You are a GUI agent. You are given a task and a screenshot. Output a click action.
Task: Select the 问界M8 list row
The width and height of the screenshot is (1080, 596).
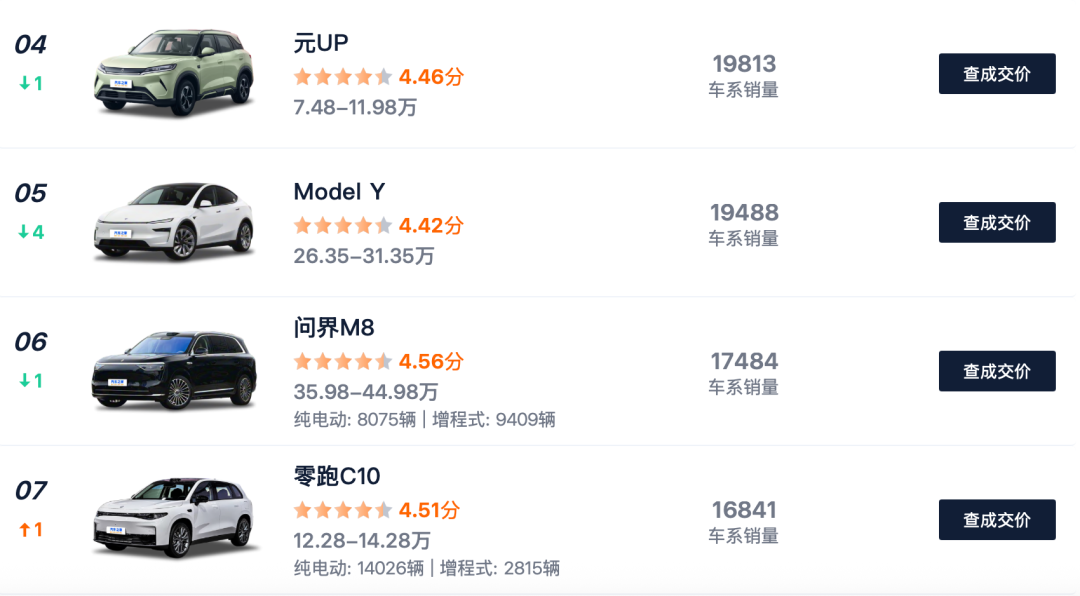pos(537,371)
